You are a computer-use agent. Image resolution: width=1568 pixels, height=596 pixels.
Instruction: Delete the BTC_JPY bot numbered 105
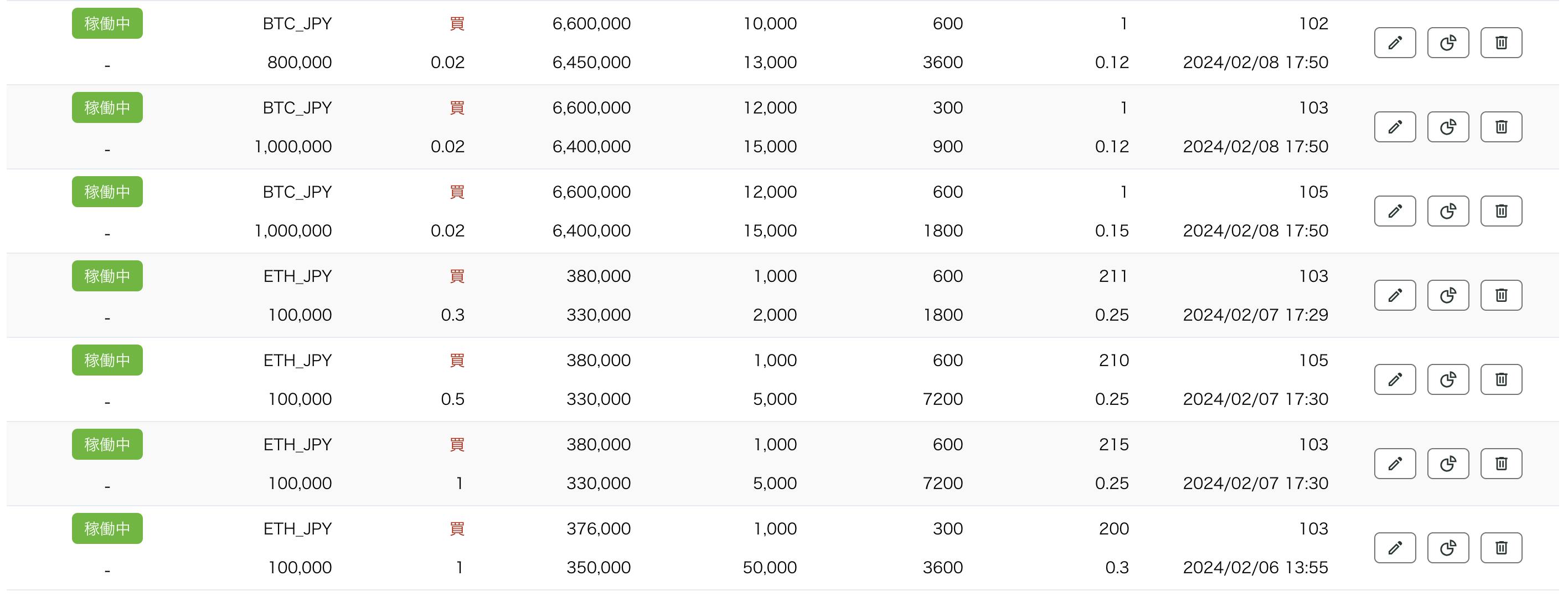point(1501,210)
